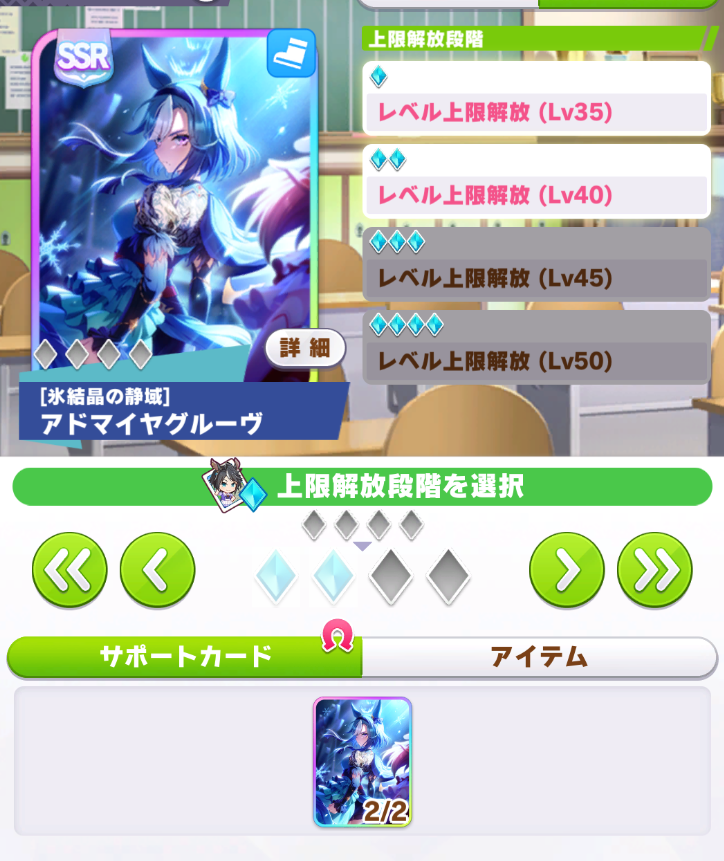Decrease limit-break stage by one

tap(157, 571)
